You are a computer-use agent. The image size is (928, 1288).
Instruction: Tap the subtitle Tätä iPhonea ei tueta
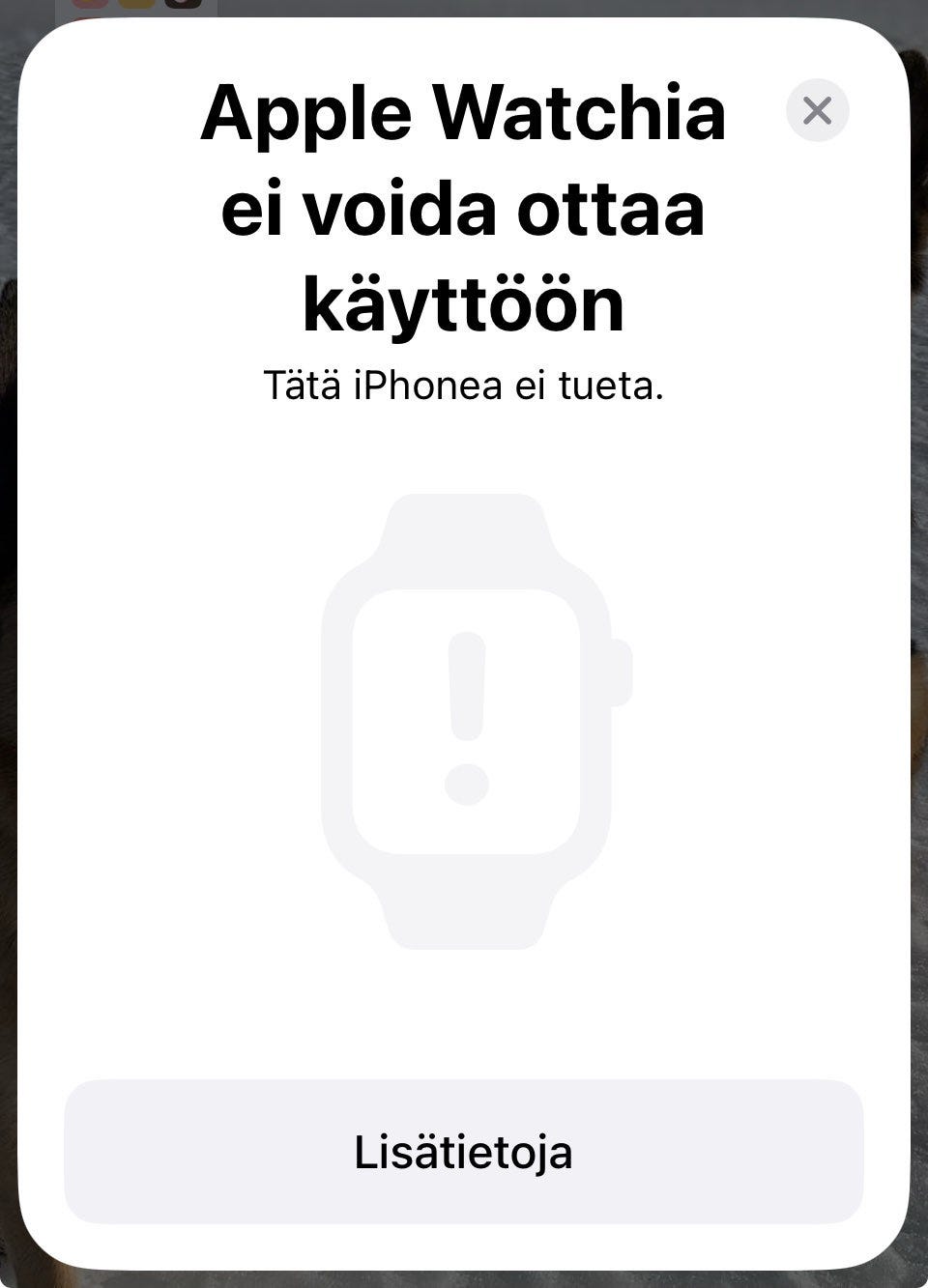click(464, 385)
